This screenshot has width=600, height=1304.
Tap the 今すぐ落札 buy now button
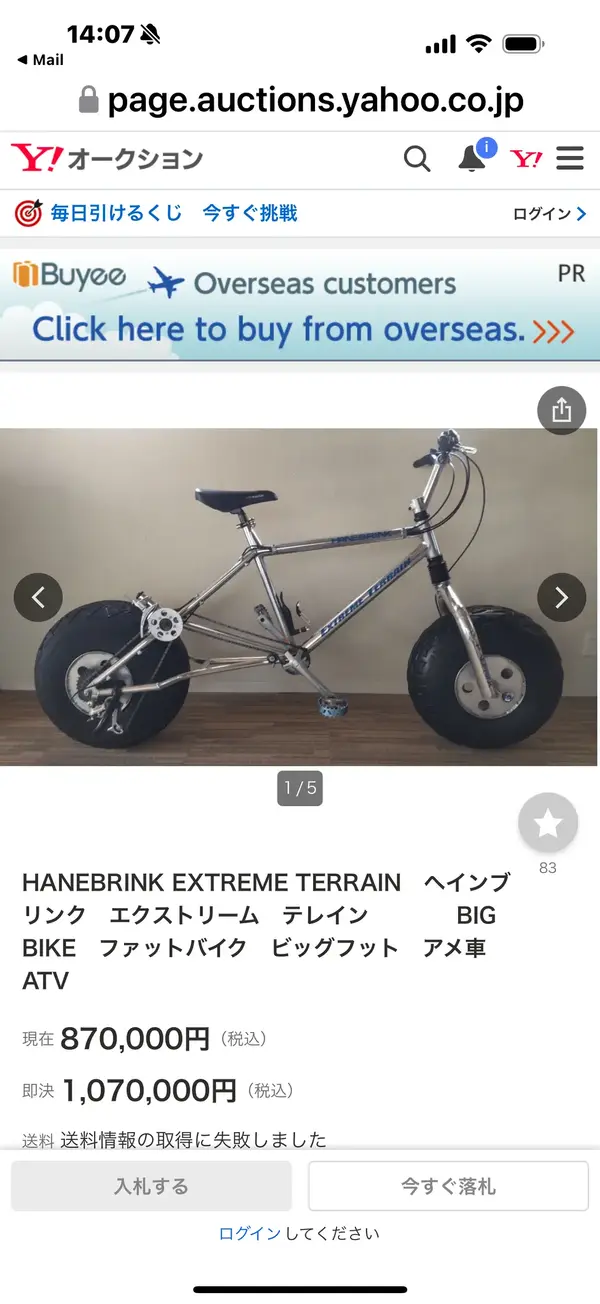tap(448, 1186)
